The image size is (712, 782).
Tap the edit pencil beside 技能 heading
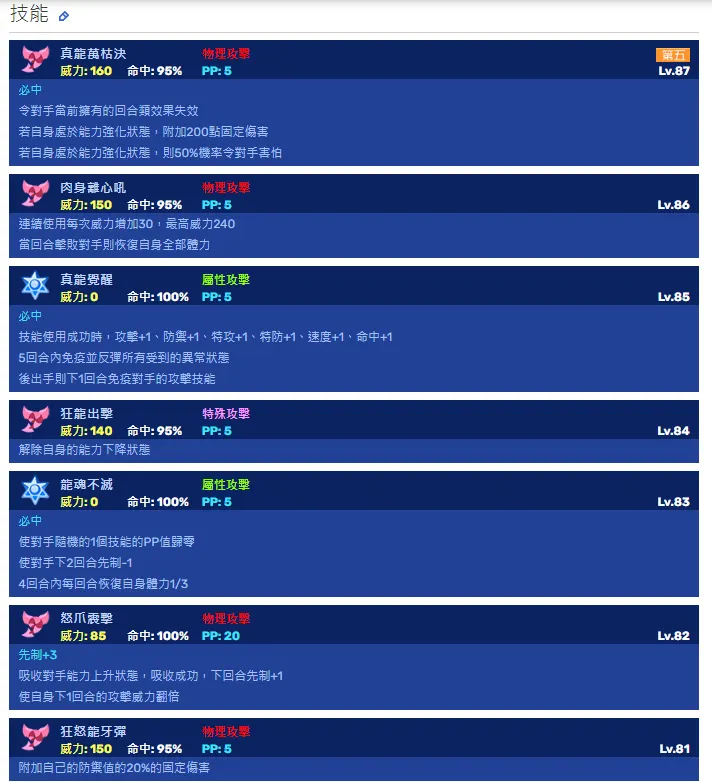tap(64, 17)
